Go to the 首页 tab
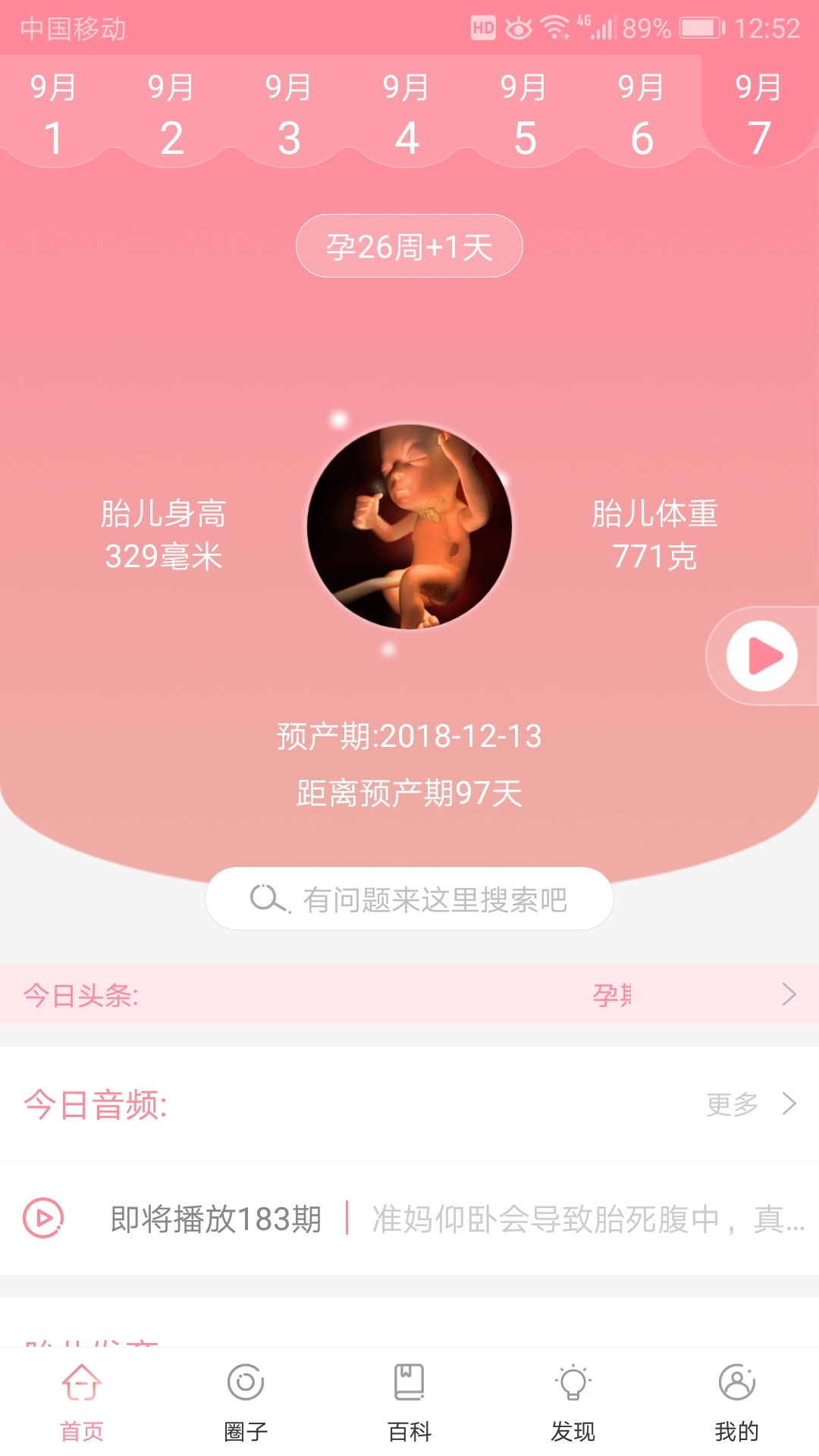This screenshot has height=1456, width=819. (82, 1401)
